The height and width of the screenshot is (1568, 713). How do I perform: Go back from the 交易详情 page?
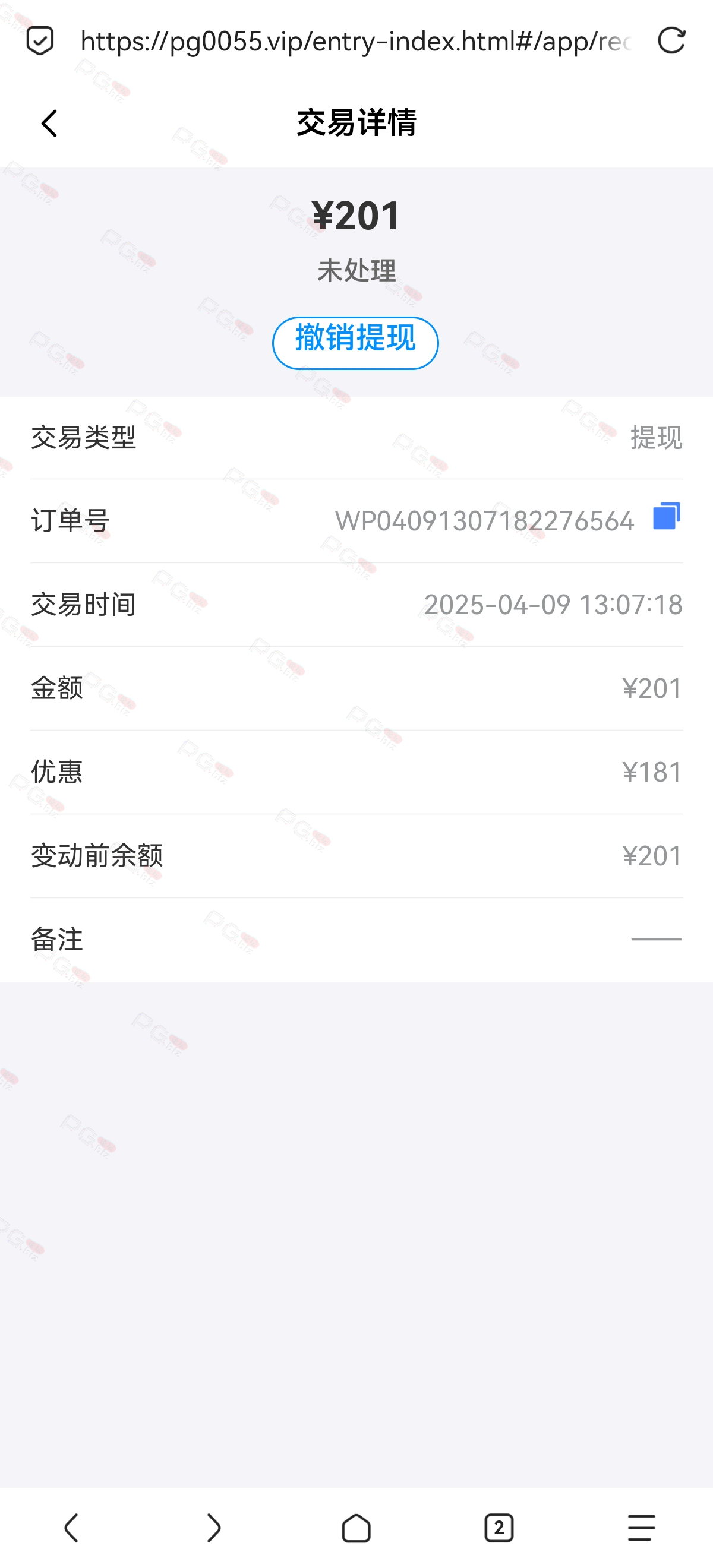point(49,124)
